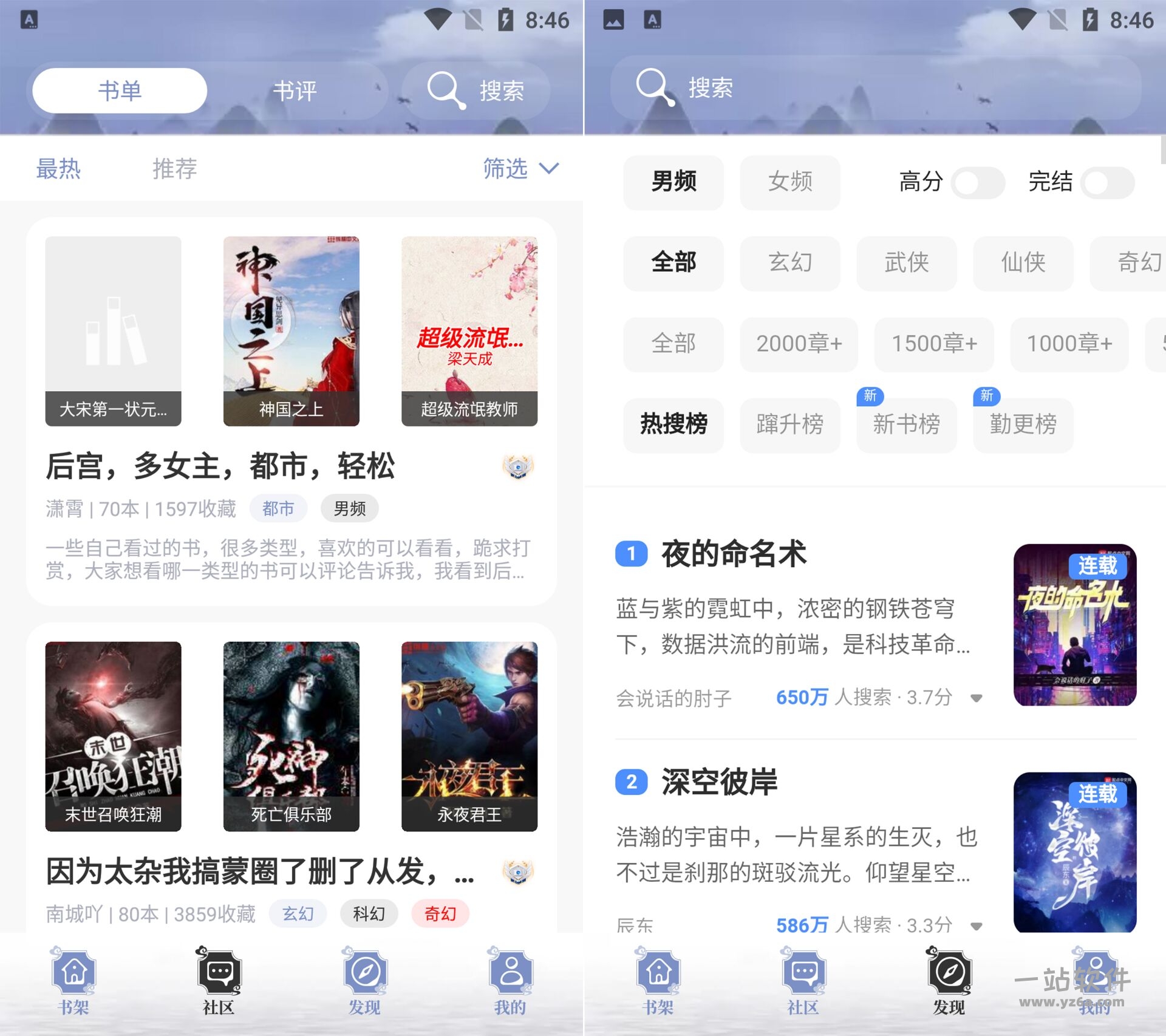
Task: Open the booklist 后宫，多女主，都市，轻松
Action: [220, 466]
